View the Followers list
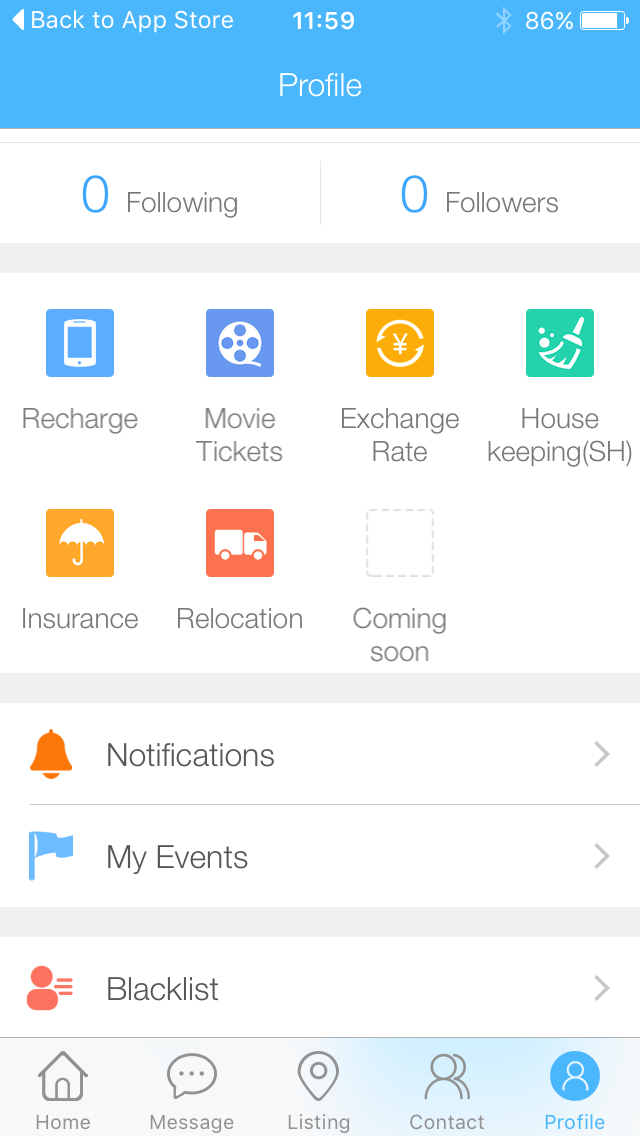This screenshot has width=640, height=1136. coord(480,194)
